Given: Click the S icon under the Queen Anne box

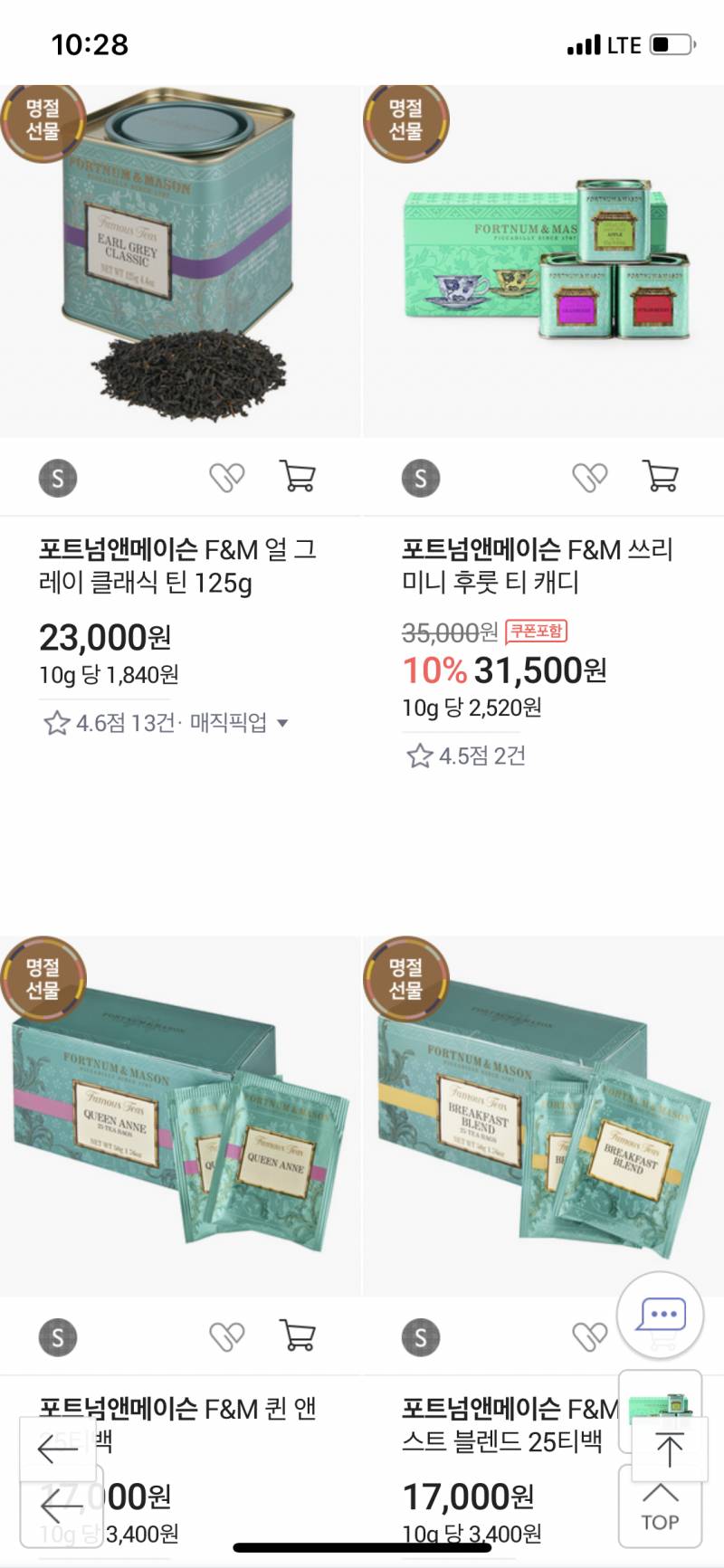Looking at the screenshot, I should [x=58, y=1336].
